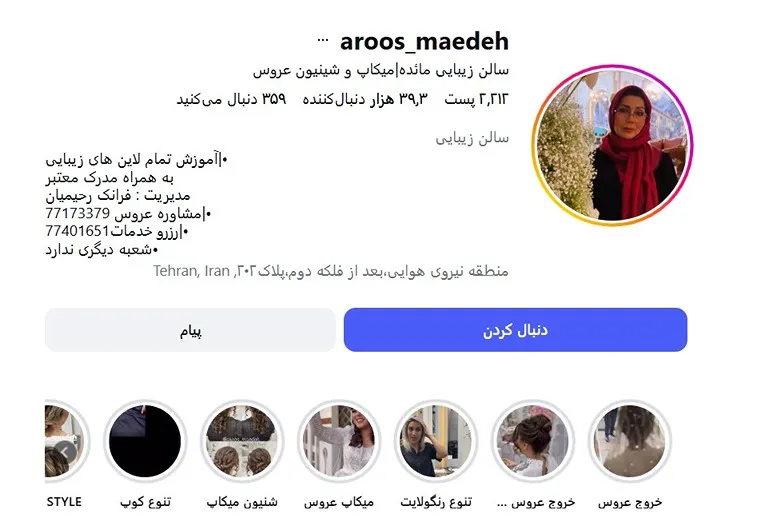This screenshot has width=777, height=530.
Task: View the تنوع رنگولایت highlight
Action: tap(435, 442)
